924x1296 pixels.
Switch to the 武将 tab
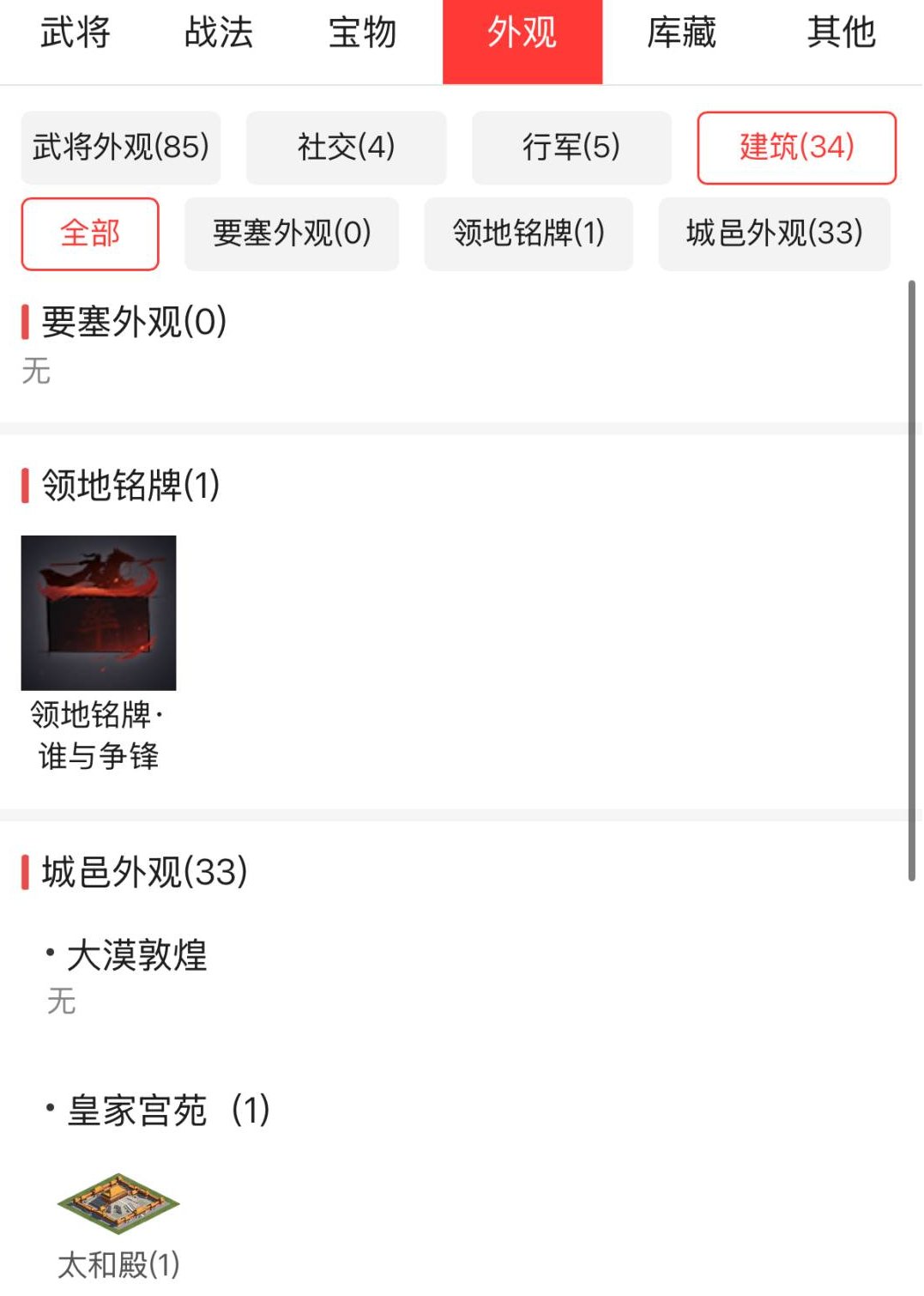[73, 34]
